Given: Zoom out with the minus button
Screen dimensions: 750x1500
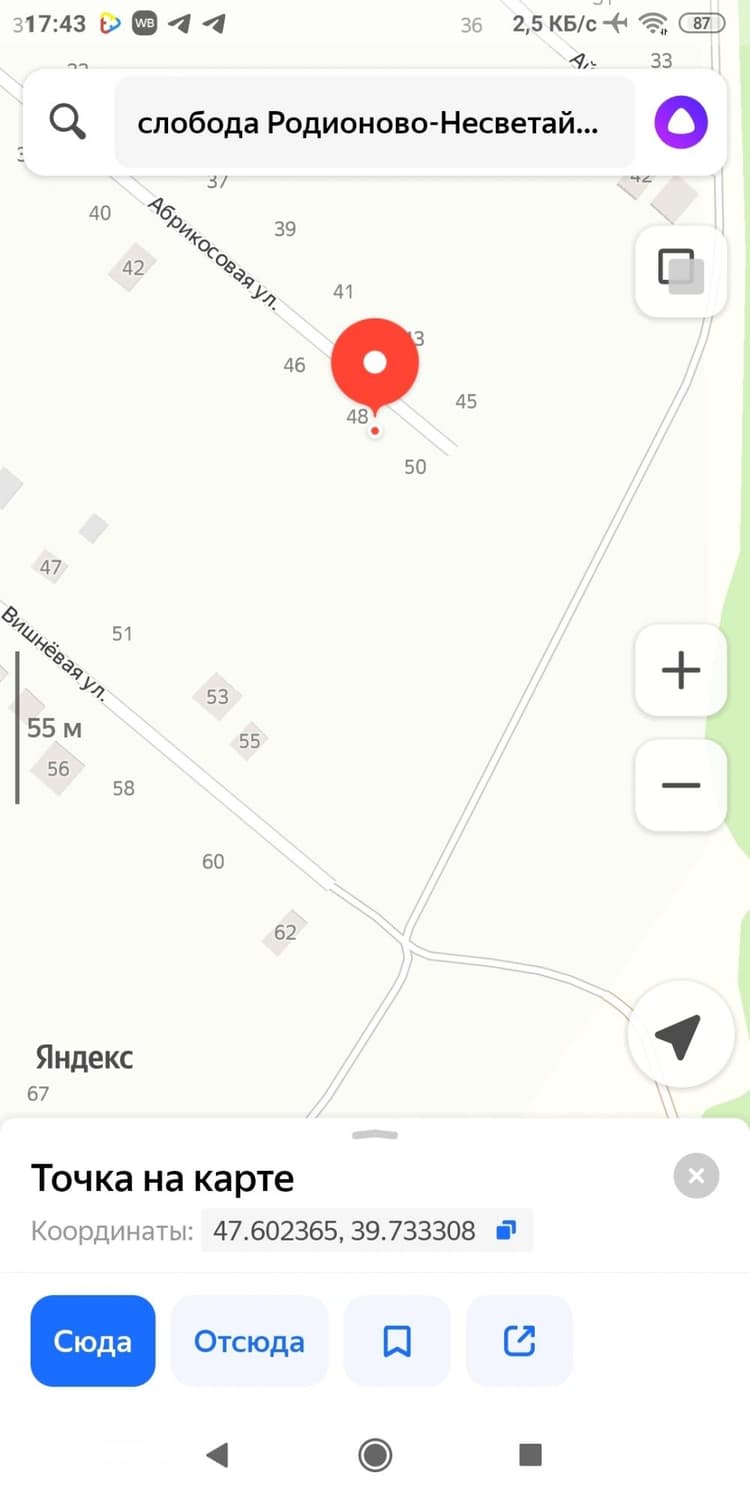Looking at the screenshot, I should click(681, 785).
